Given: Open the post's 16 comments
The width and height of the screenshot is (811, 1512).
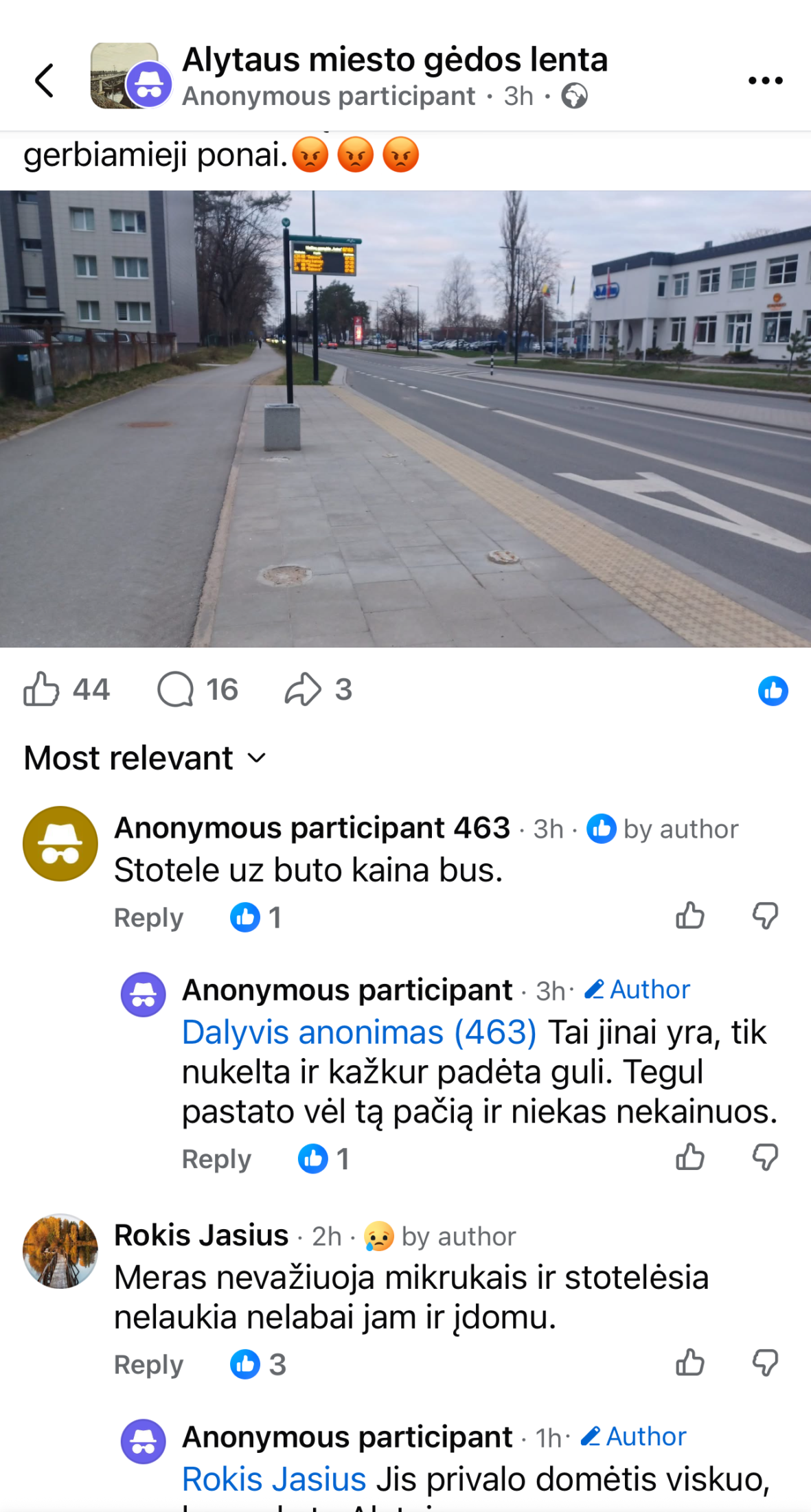Looking at the screenshot, I should click(x=198, y=689).
